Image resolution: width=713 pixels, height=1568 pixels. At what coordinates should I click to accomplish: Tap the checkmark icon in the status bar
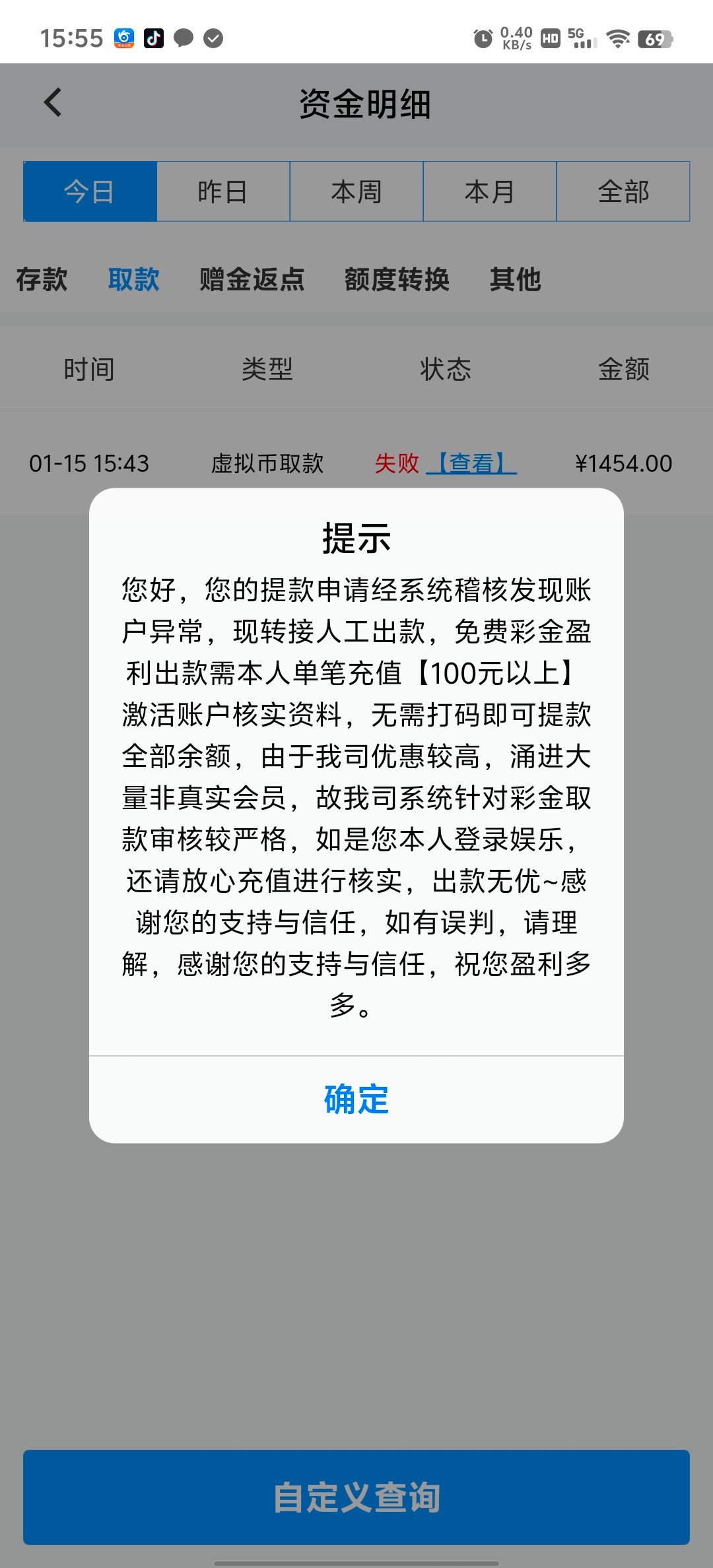(213, 40)
